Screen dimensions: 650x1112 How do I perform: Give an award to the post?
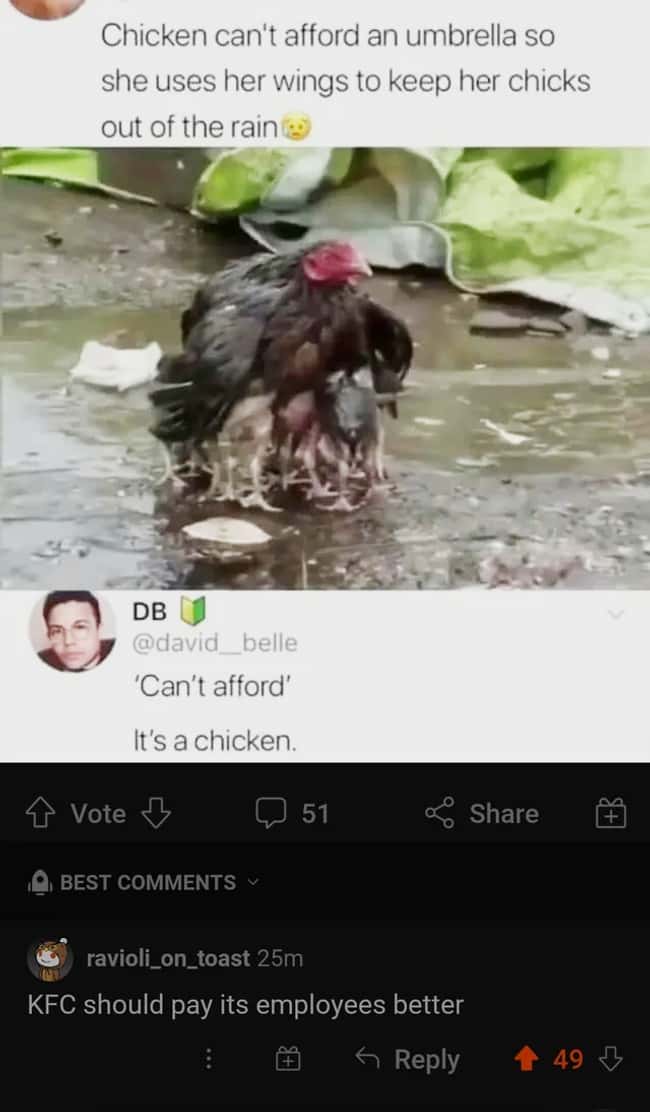[610, 813]
